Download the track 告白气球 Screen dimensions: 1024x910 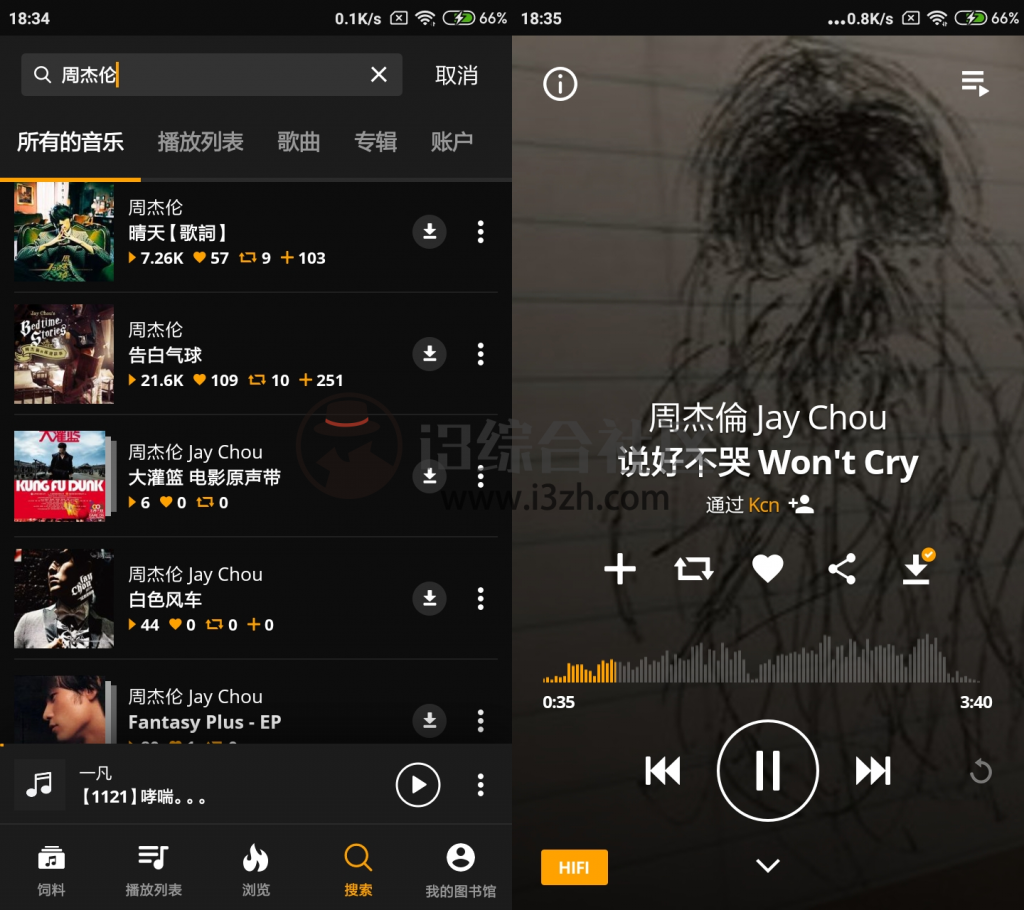pos(429,354)
